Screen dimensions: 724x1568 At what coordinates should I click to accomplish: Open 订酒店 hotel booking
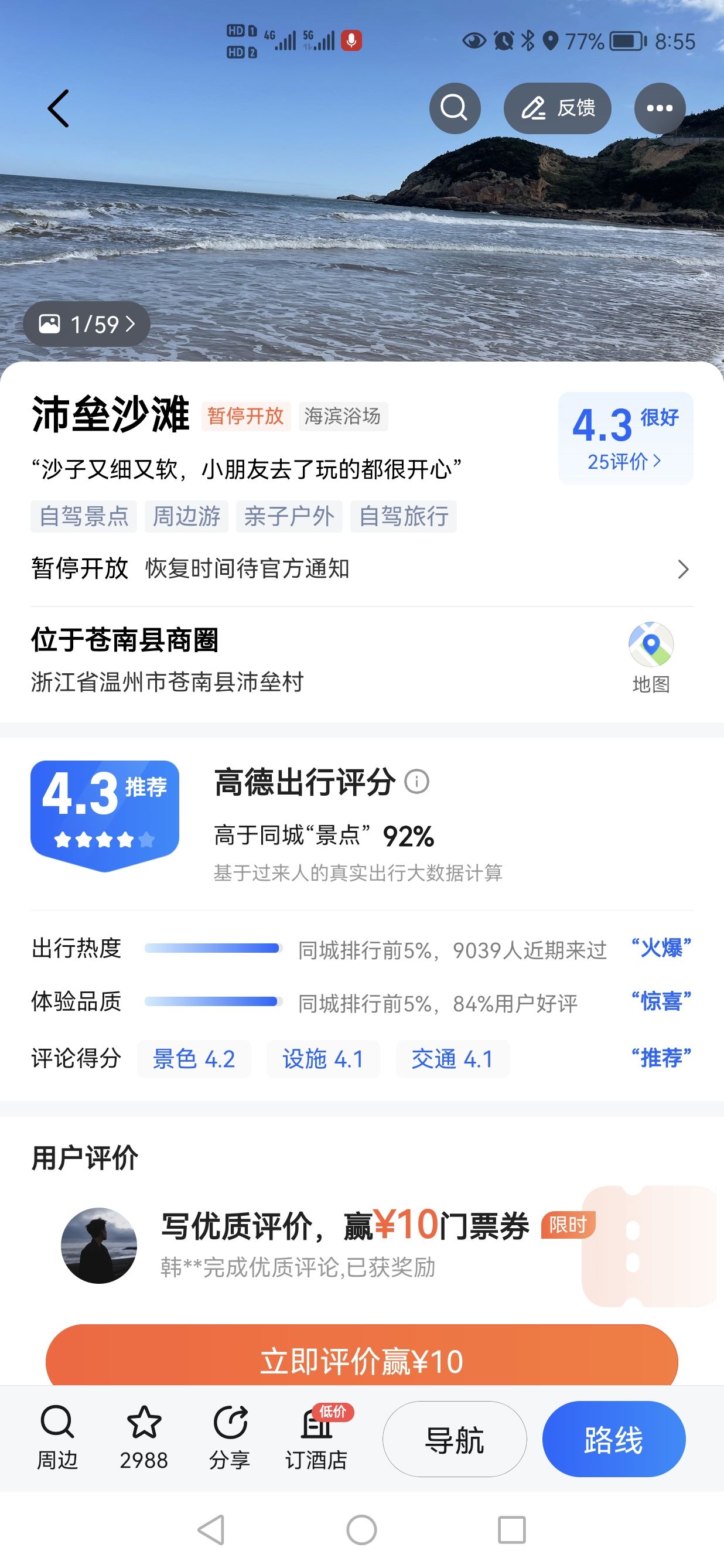tap(316, 1438)
